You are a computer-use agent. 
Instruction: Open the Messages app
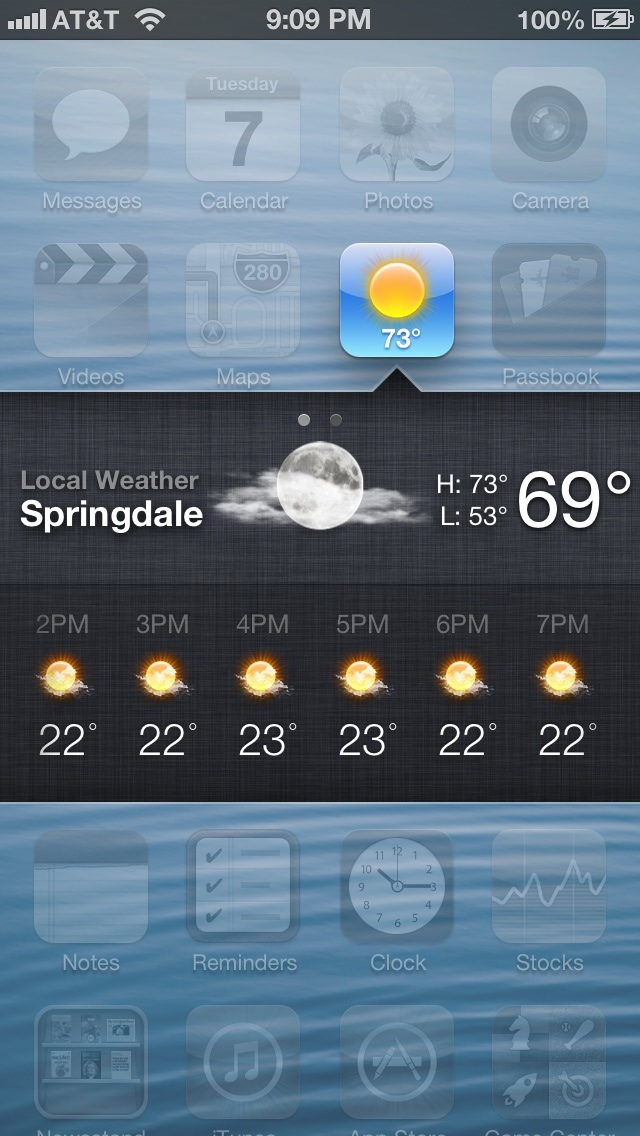tap(91, 125)
